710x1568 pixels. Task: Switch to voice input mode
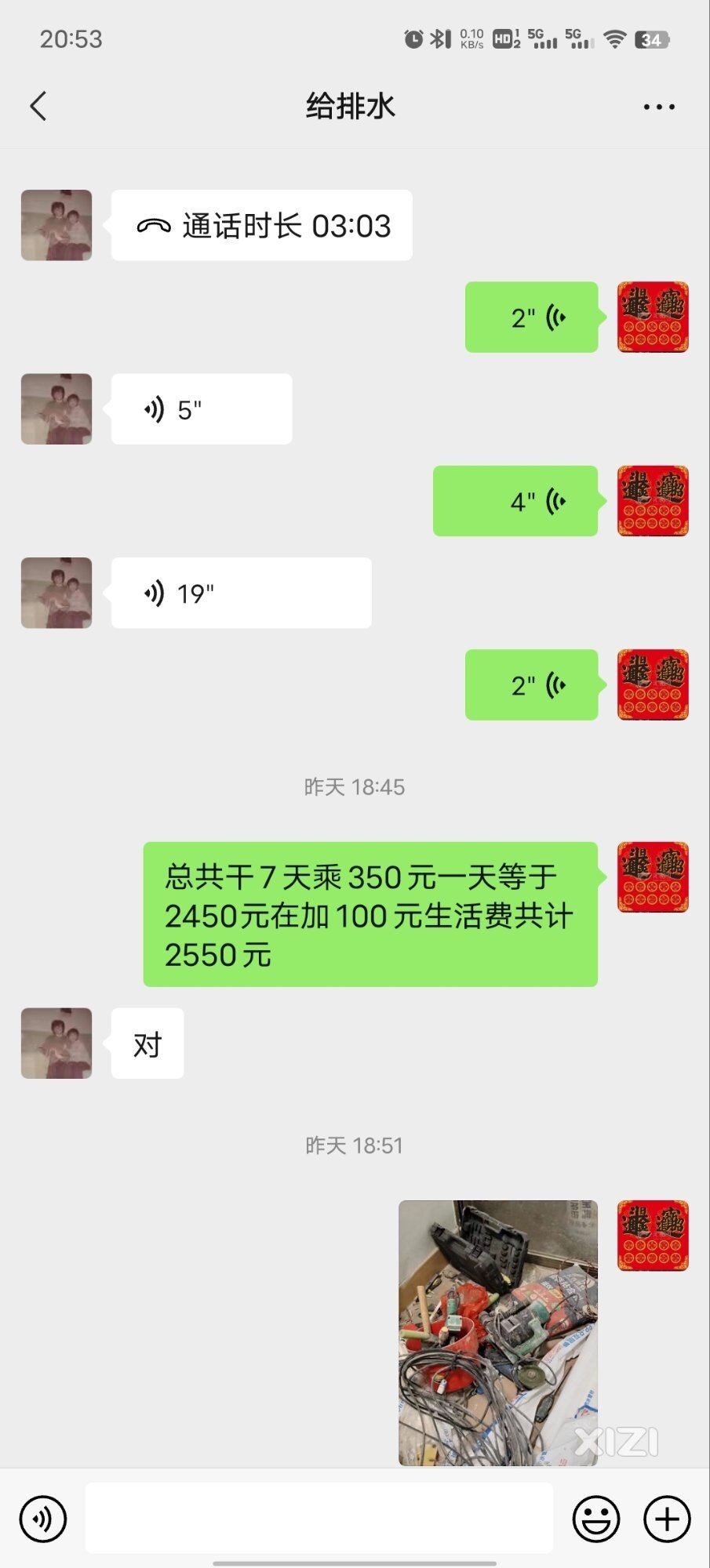[43, 1519]
